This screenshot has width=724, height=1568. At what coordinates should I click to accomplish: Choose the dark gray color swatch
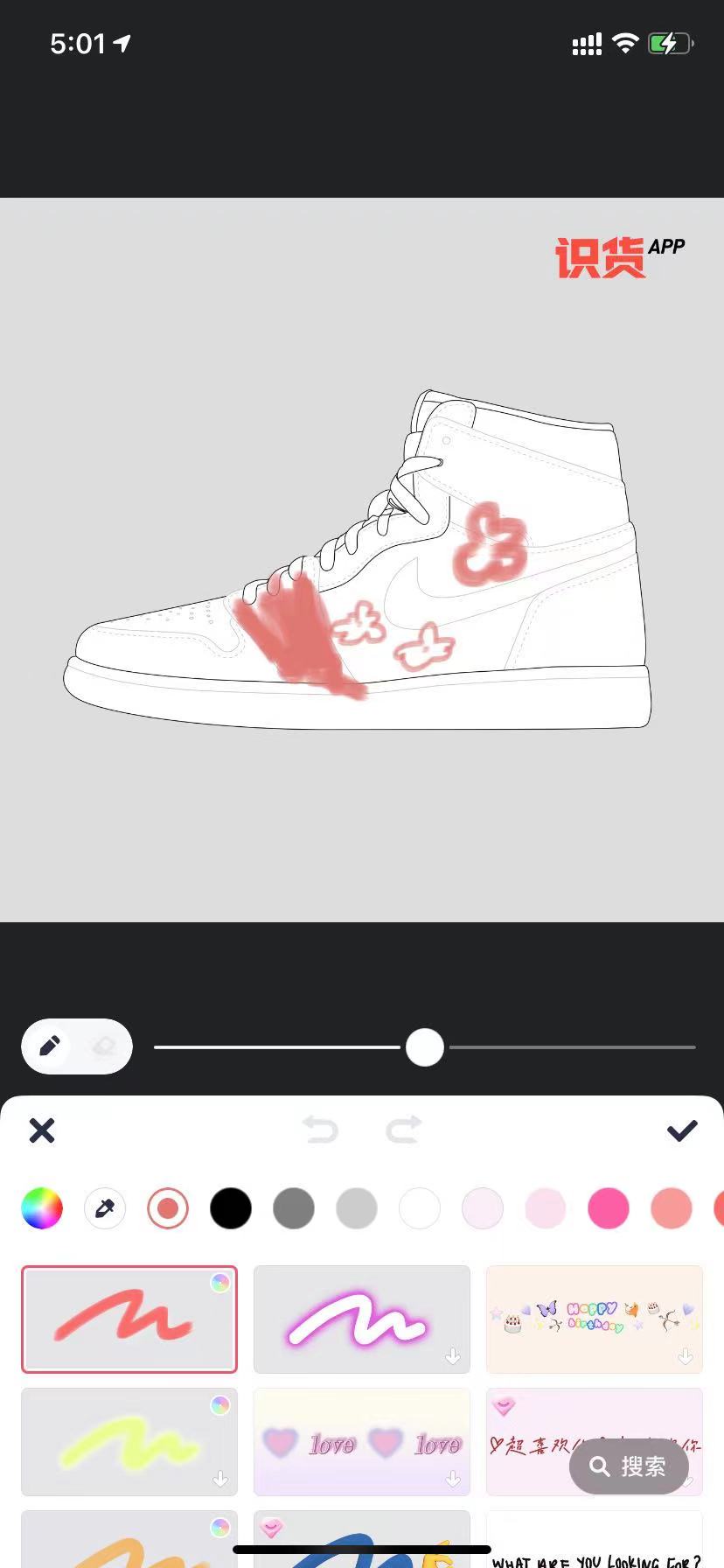294,1208
